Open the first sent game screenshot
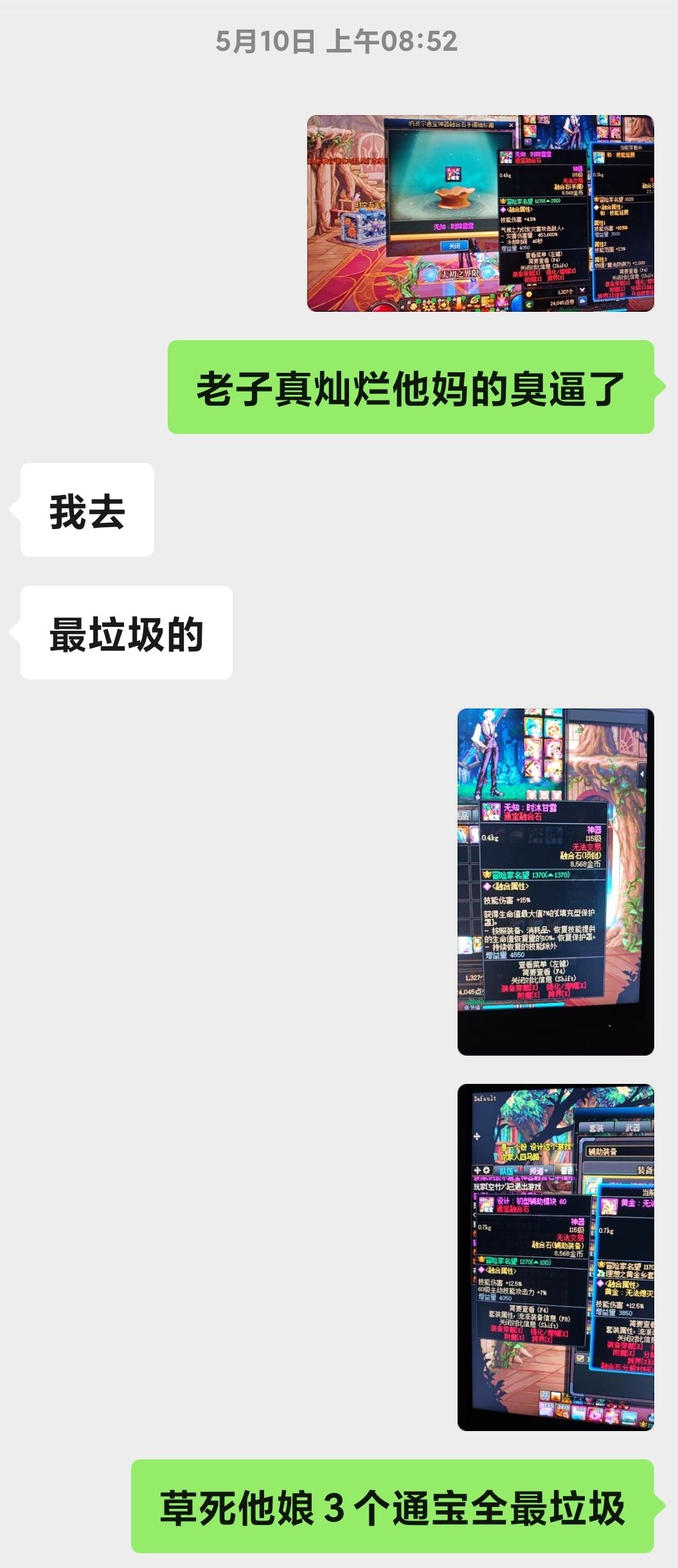678x1568 pixels. 480,213
